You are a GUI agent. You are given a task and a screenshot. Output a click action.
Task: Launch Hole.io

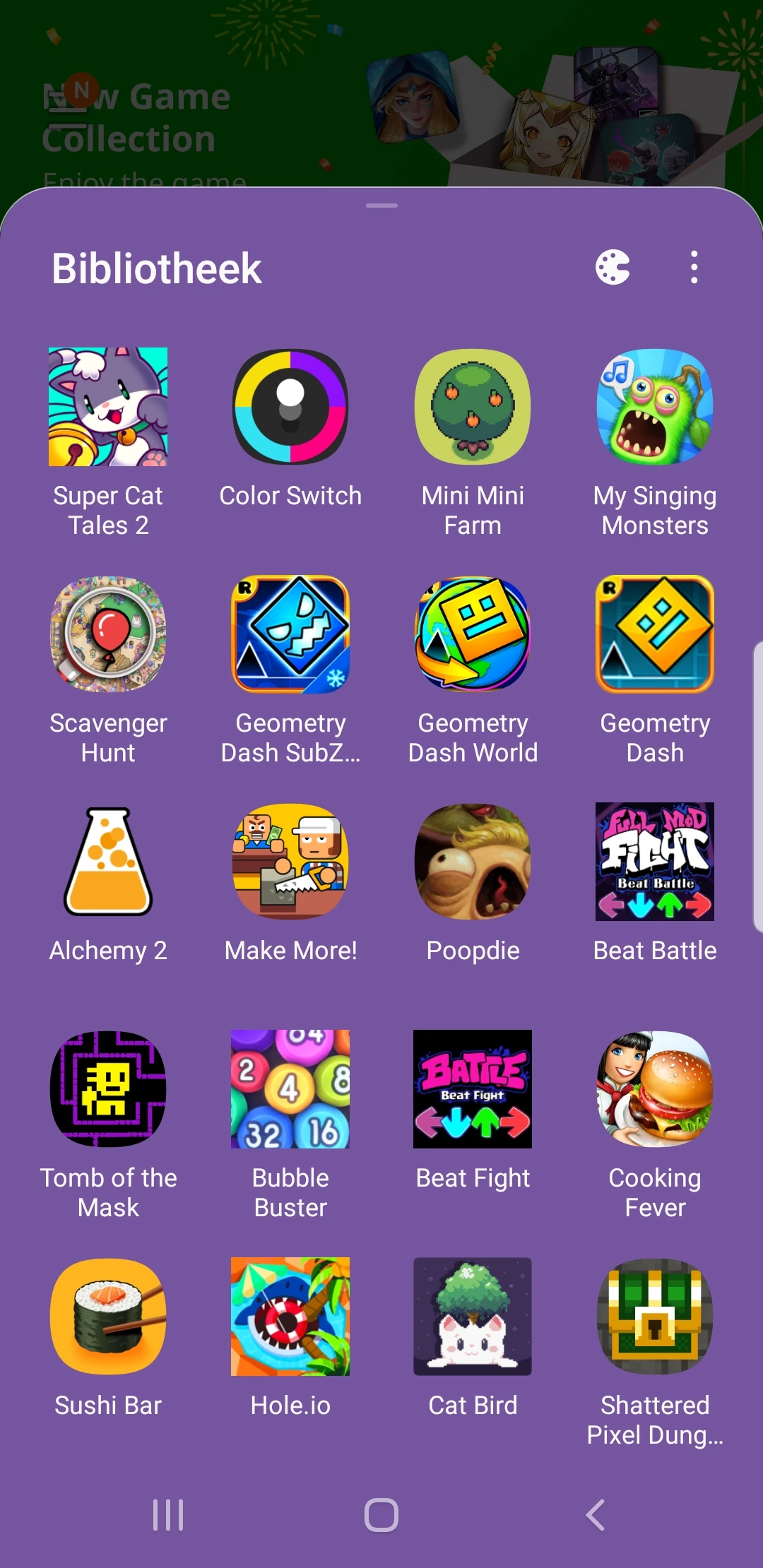click(290, 1316)
